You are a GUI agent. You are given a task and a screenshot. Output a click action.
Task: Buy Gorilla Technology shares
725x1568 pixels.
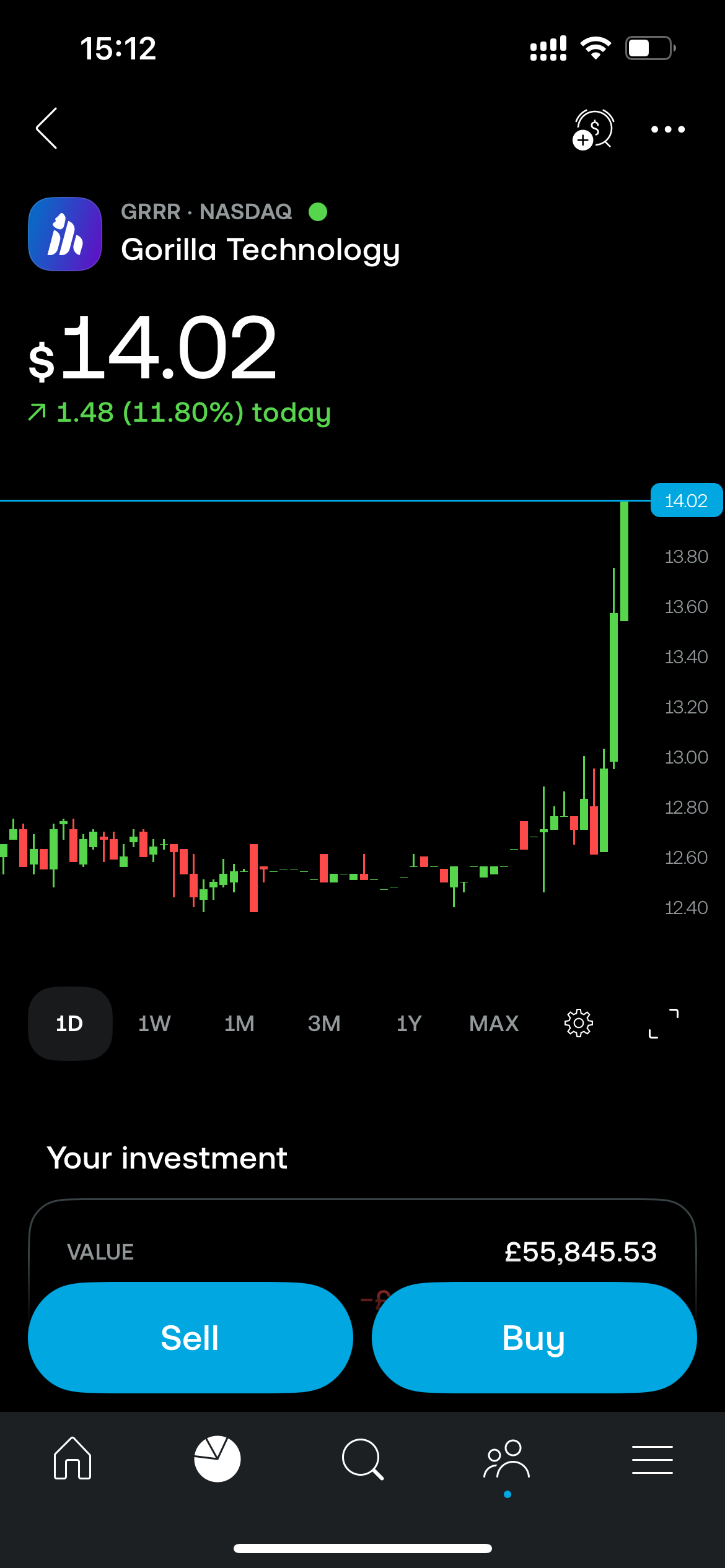point(534,1338)
